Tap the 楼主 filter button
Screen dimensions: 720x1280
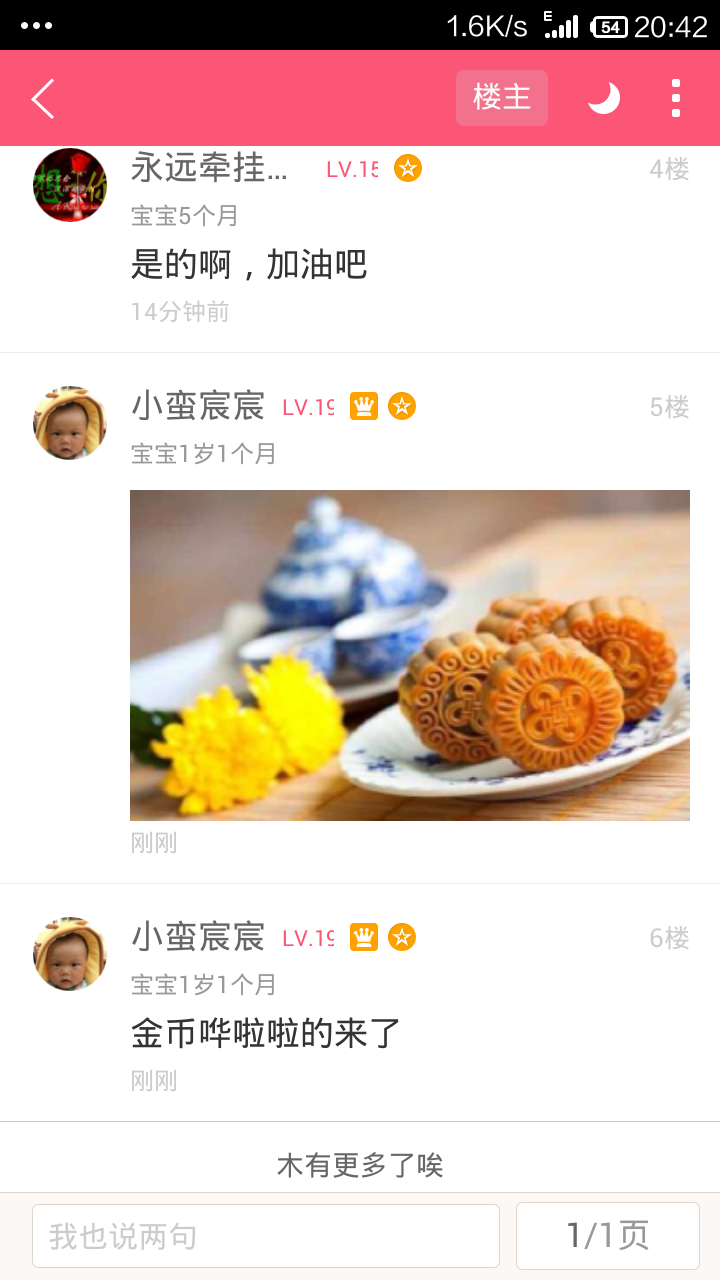point(502,98)
